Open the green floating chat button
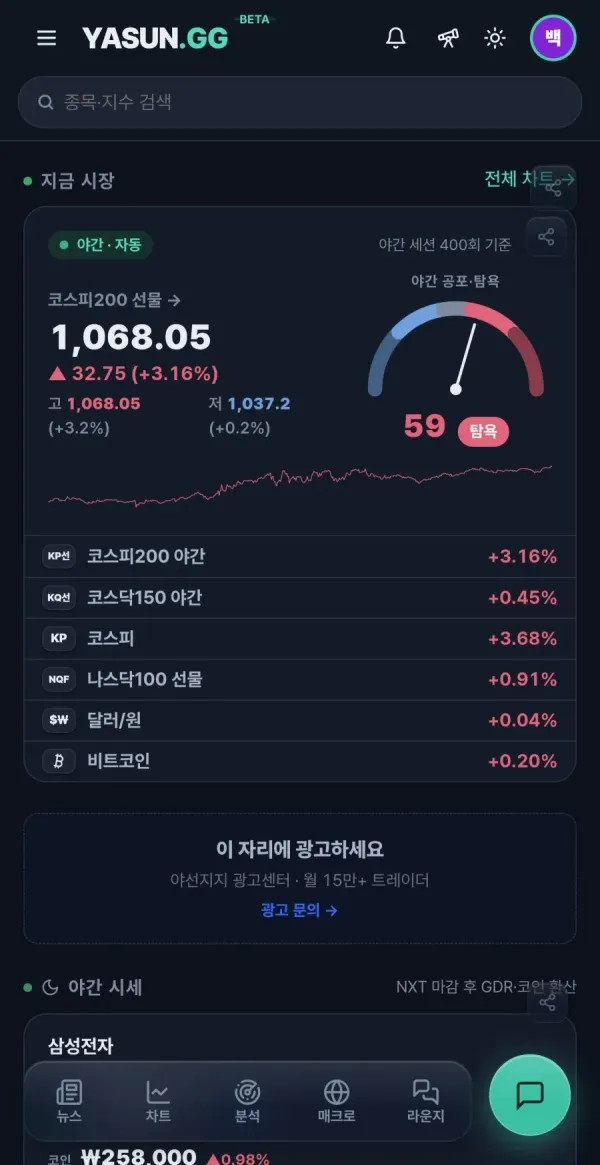 (x=530, y=1095)
